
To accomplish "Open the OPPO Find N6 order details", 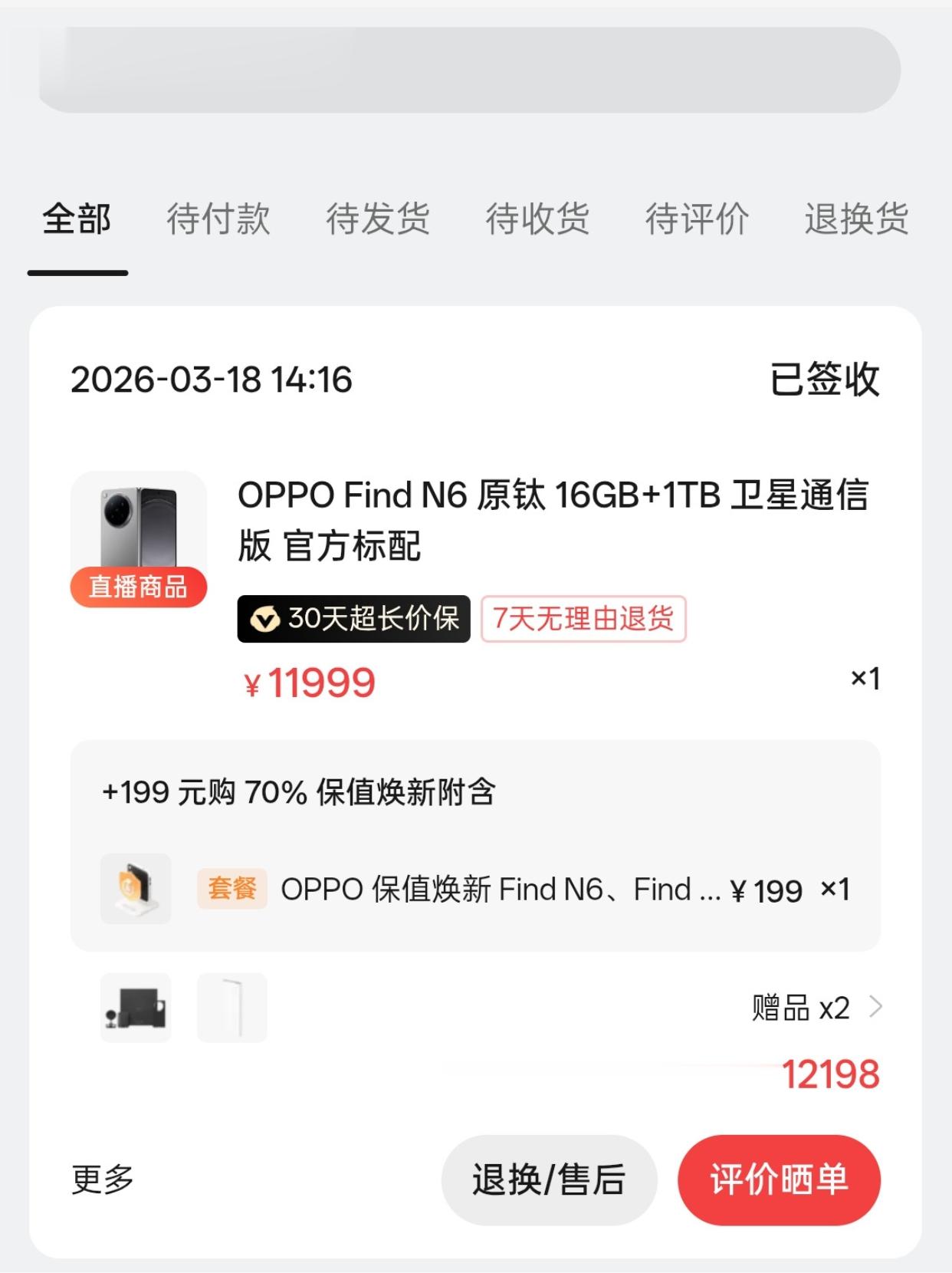I will (552, 520).
